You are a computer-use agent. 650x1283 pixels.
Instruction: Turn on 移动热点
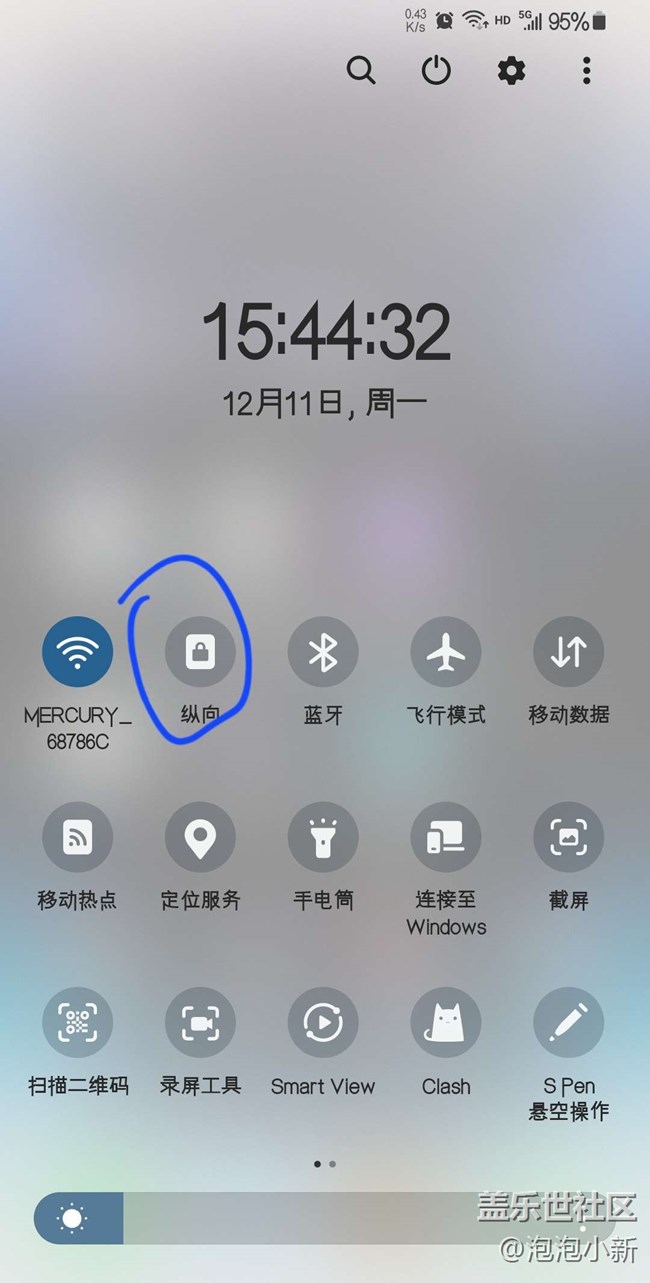[78, 837]
